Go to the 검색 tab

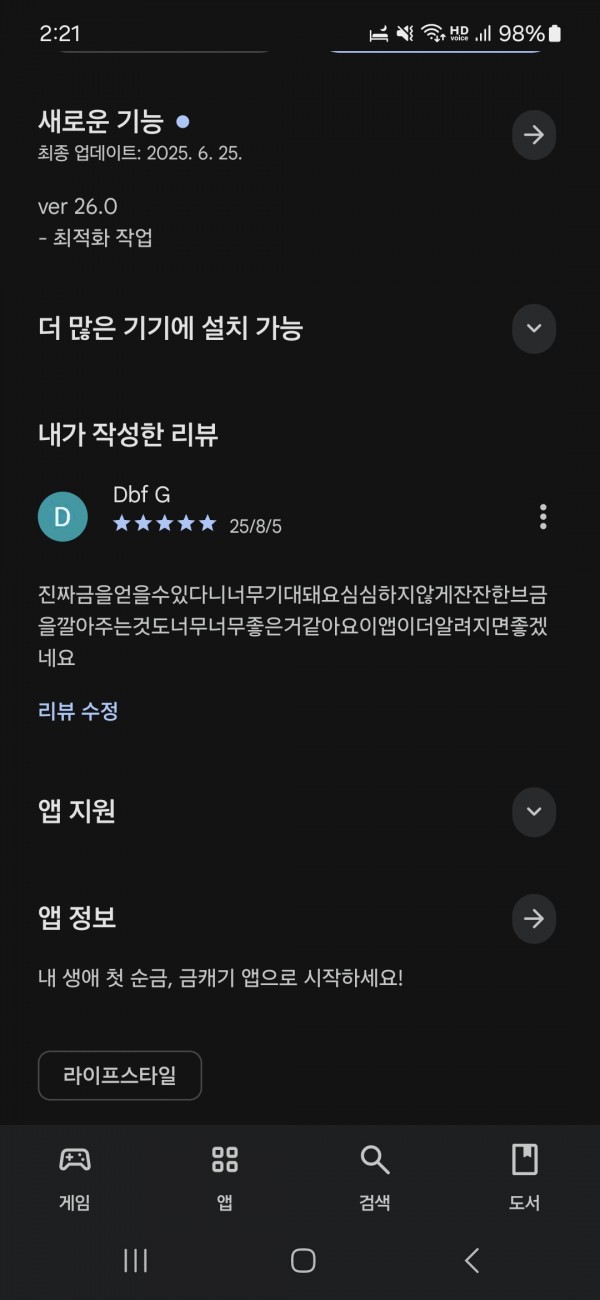(375, 1177)
